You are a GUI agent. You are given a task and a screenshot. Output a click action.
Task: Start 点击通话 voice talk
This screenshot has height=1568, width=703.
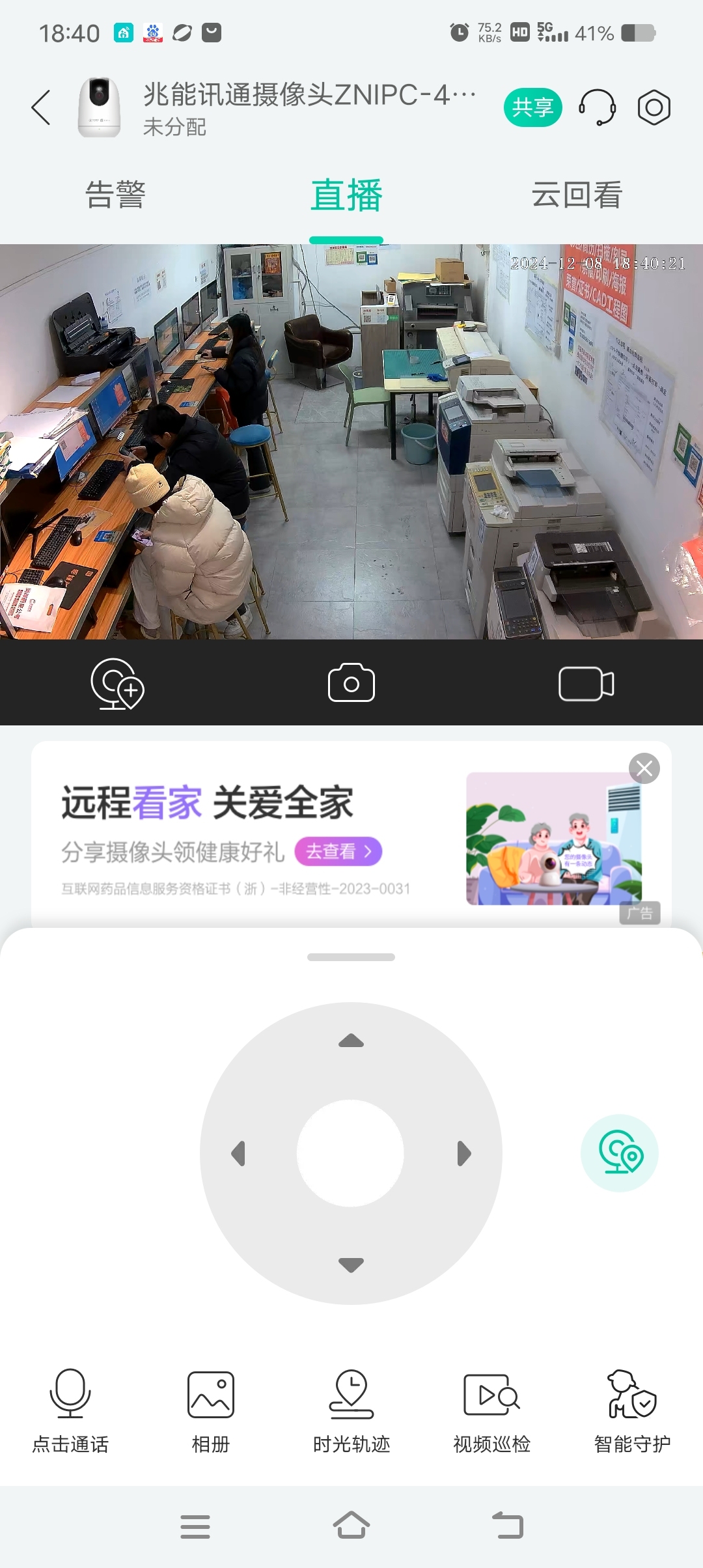point(70,1408)
